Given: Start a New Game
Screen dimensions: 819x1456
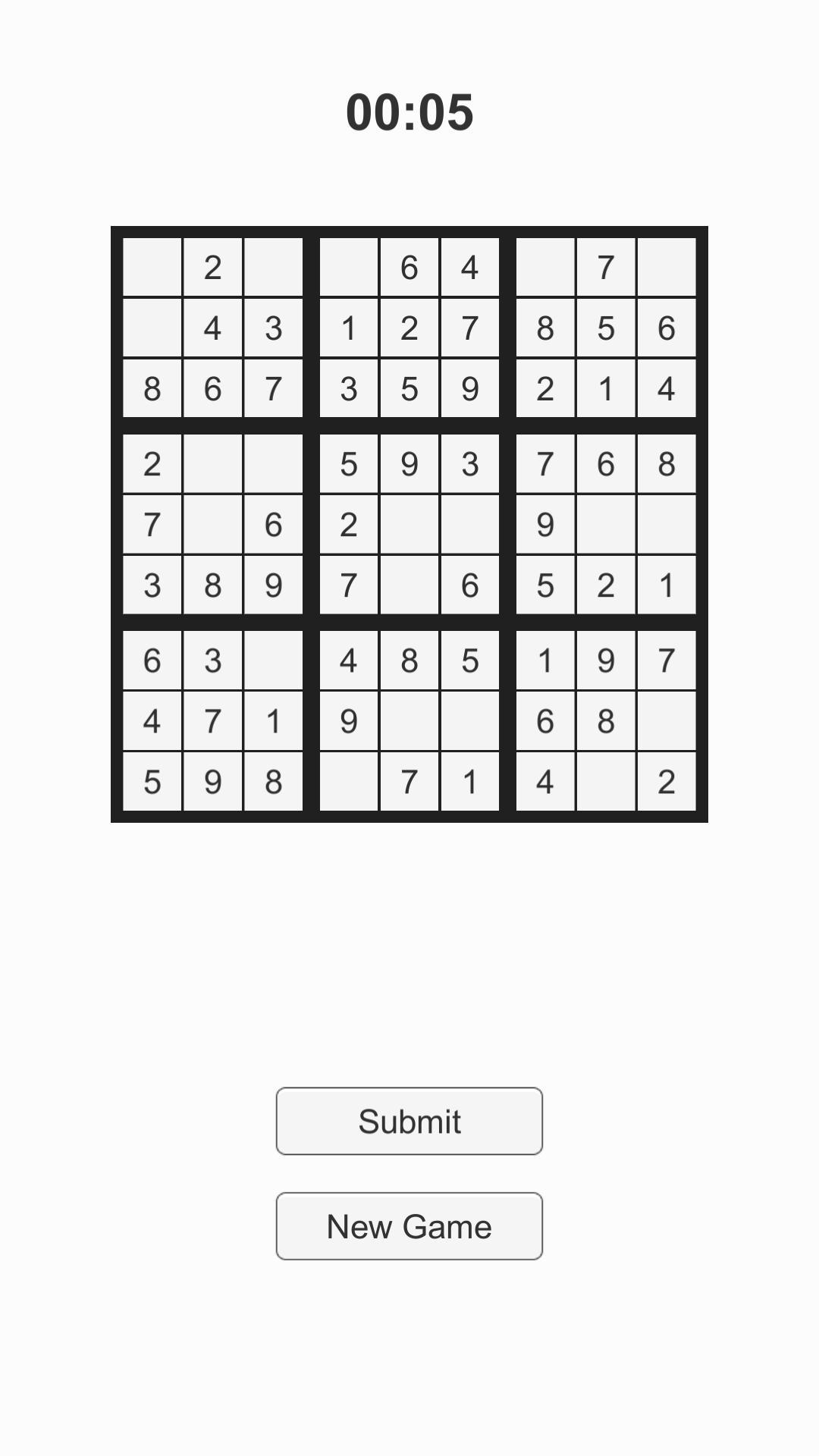Looking at the screenshot, I should [x=409, y=1226].
